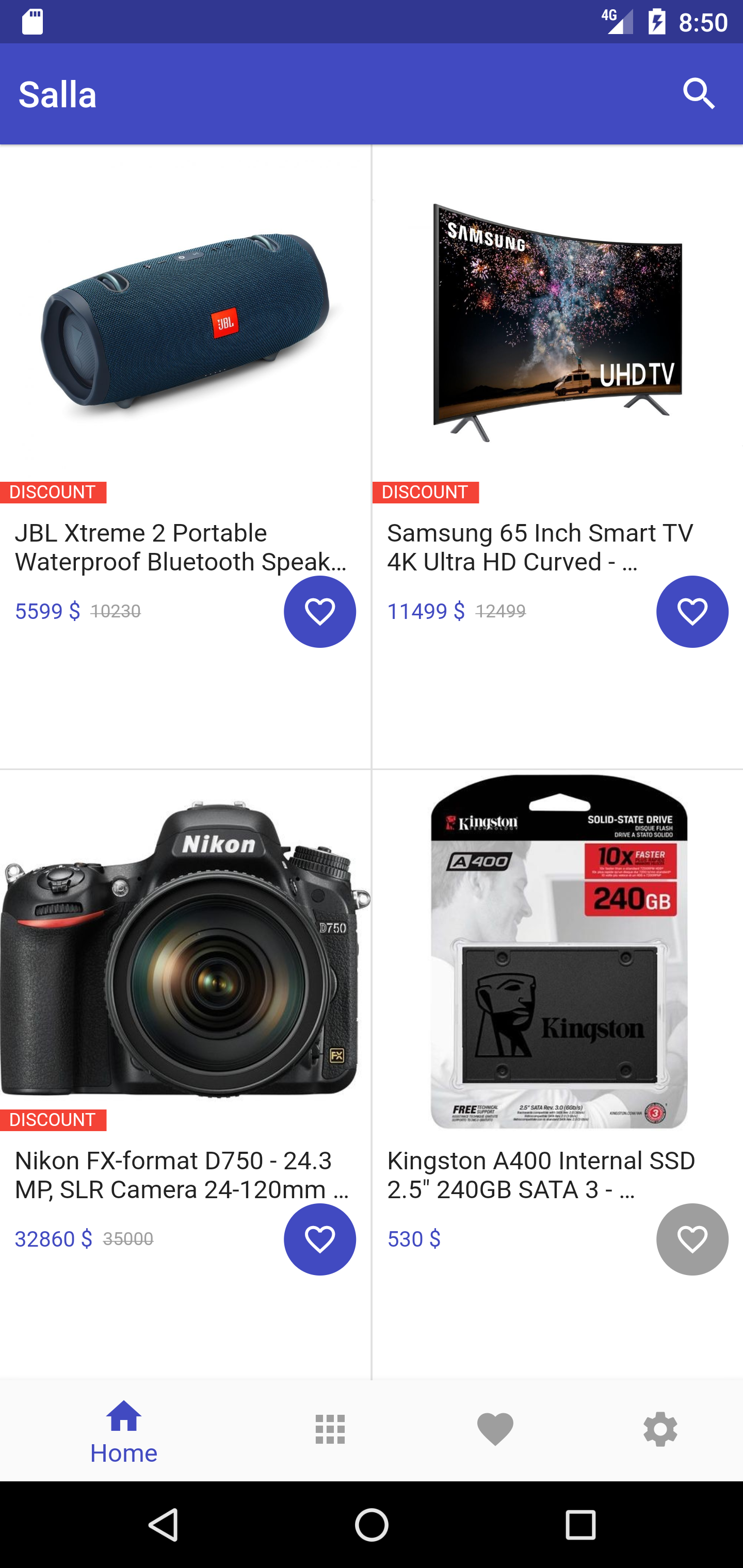Screen dimensions: 743x1568
Task: Click the Salla app title in the header
Action: coord(58,94)
